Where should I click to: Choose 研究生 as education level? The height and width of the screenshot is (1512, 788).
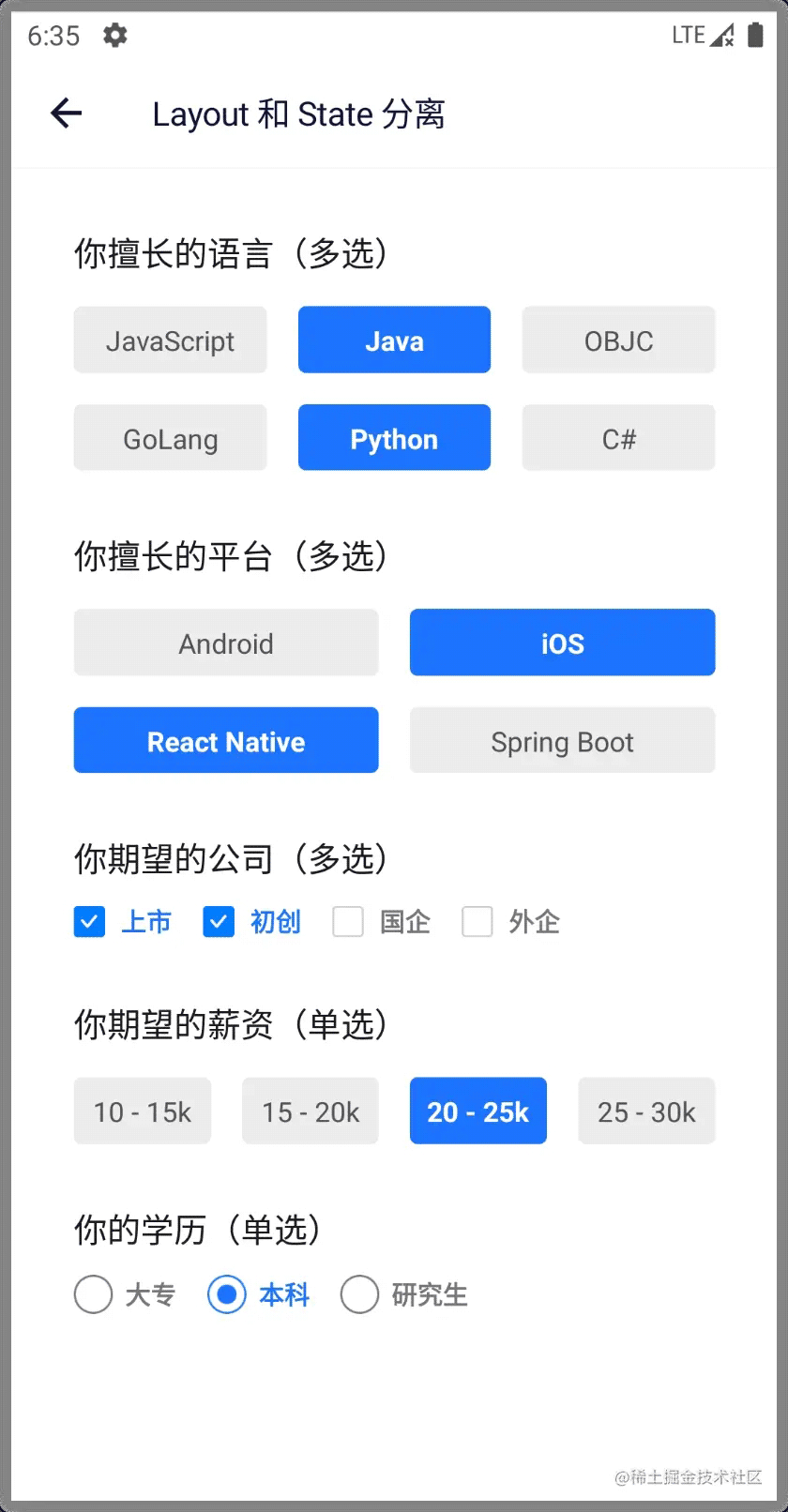pos(359,1294)
